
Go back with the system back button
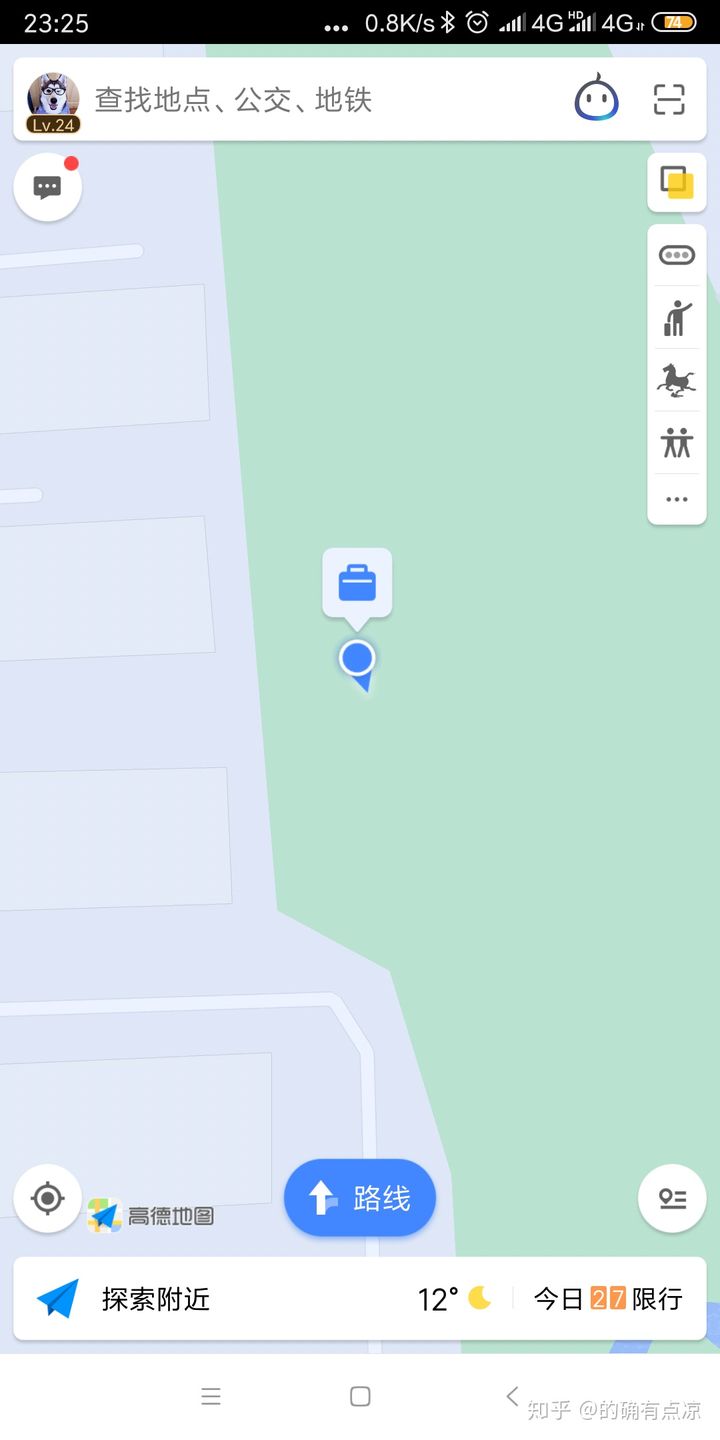512,1396
